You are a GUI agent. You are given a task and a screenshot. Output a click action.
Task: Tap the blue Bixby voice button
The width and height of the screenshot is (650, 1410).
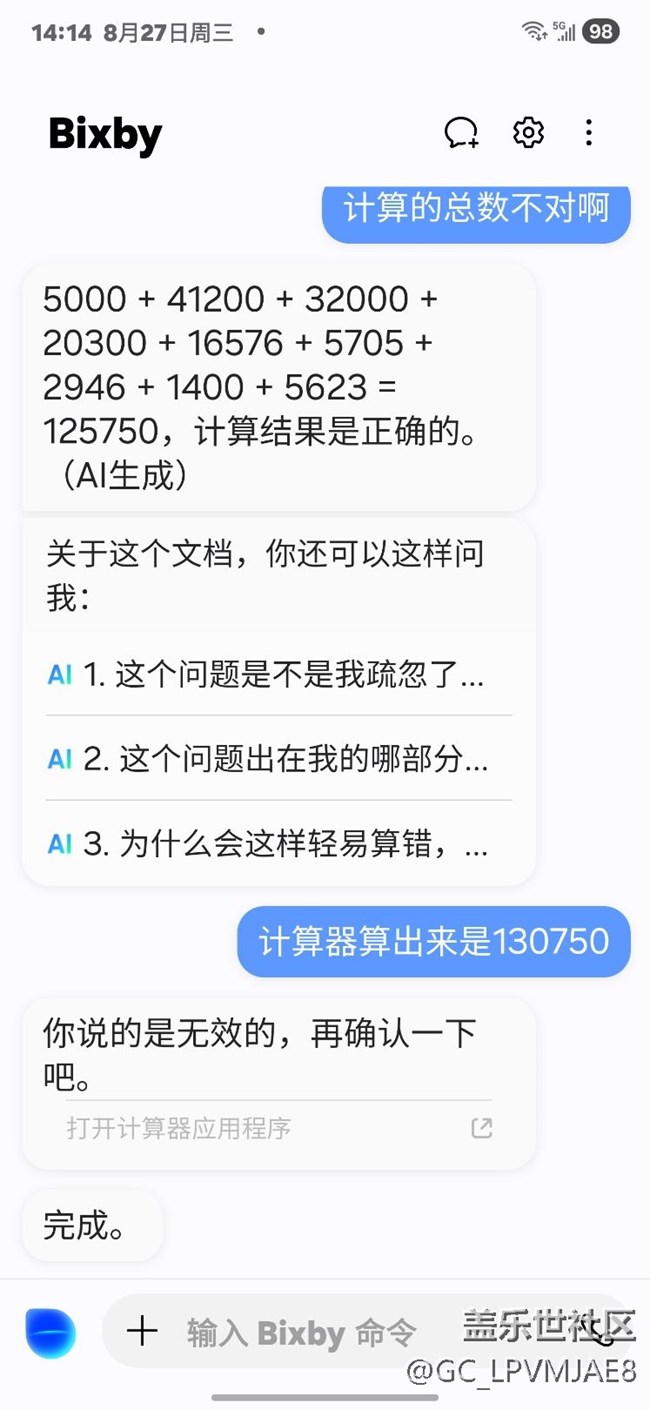coord(50,1332)
